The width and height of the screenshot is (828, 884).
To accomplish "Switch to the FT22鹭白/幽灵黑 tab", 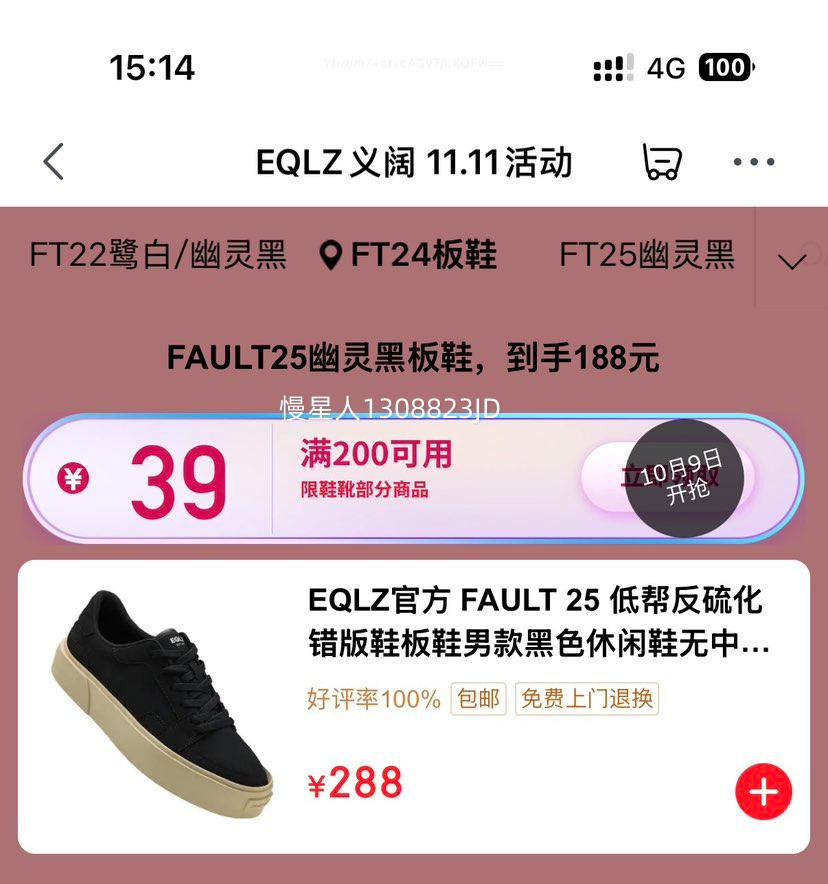I will tap(158, 256).
